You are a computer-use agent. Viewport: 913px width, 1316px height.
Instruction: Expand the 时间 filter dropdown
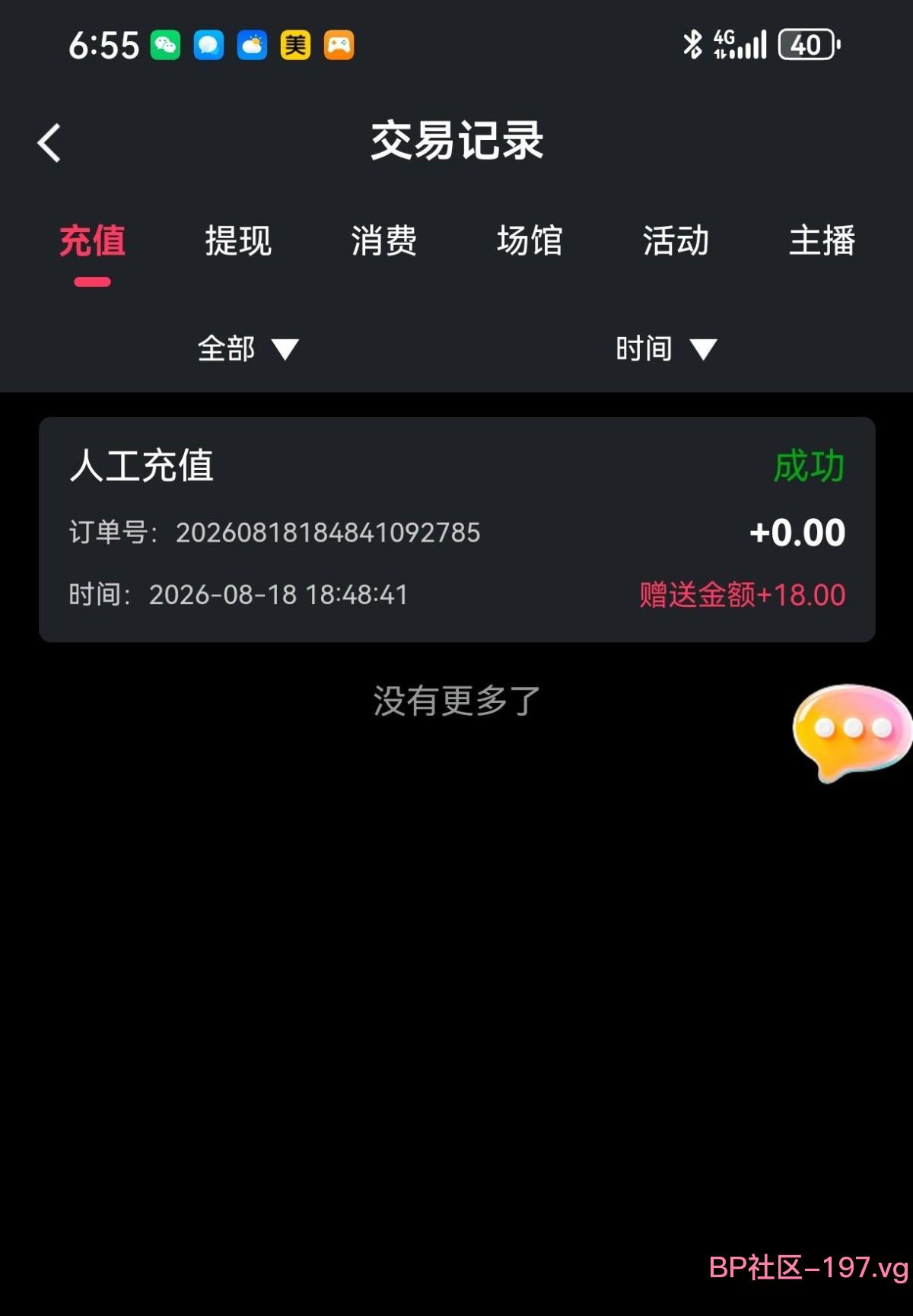[666, 349]
